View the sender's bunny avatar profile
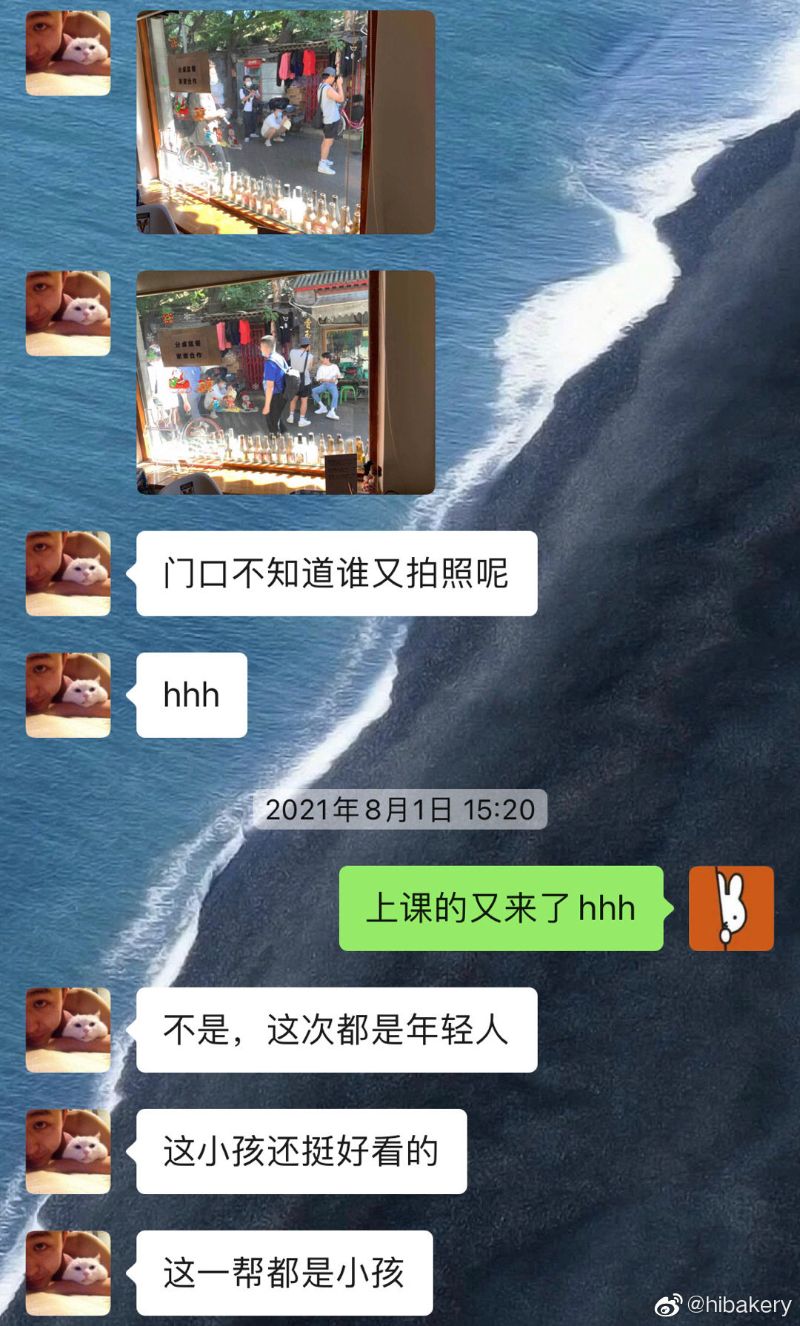This screenshot has width=800, height=1326. [731, 908]
